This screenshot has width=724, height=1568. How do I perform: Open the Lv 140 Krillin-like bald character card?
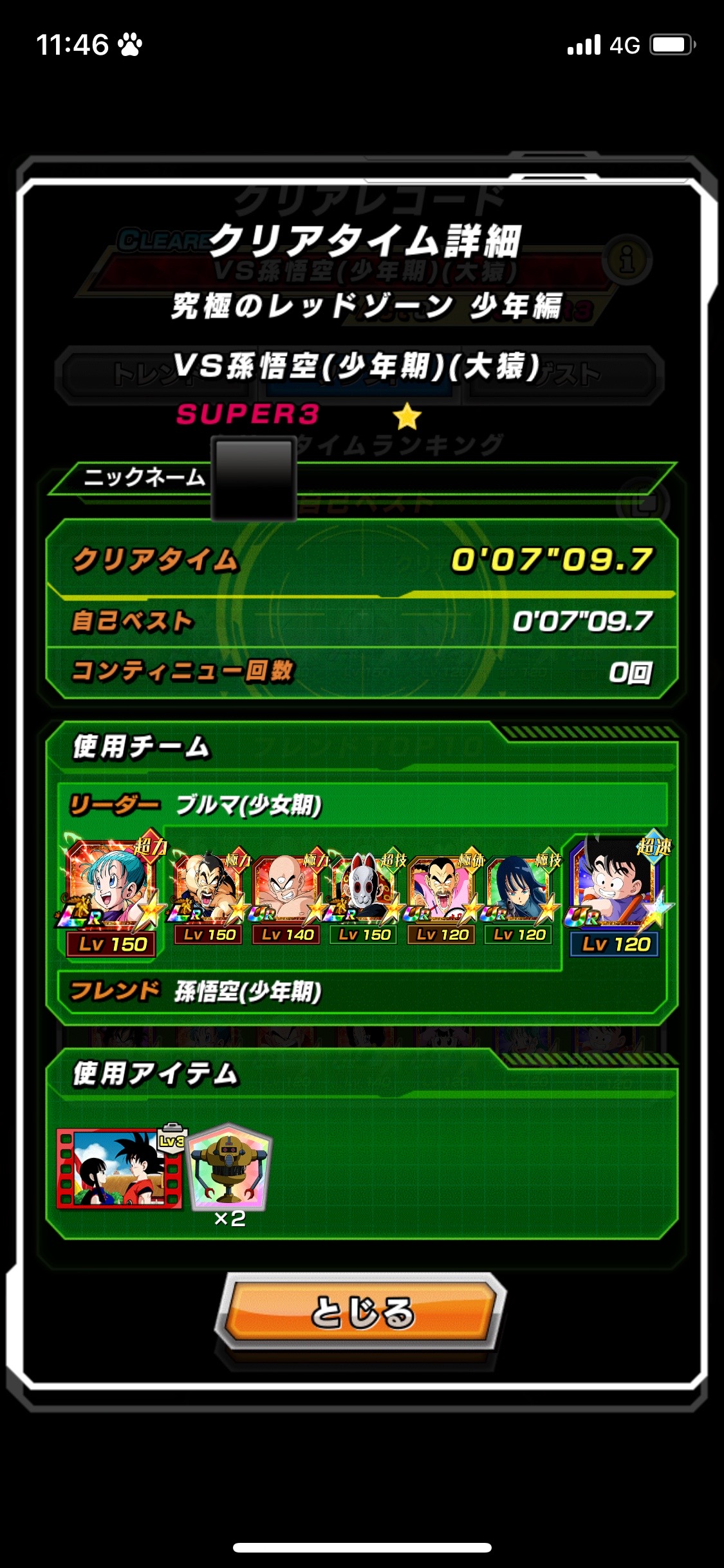(x=286, y=898)
